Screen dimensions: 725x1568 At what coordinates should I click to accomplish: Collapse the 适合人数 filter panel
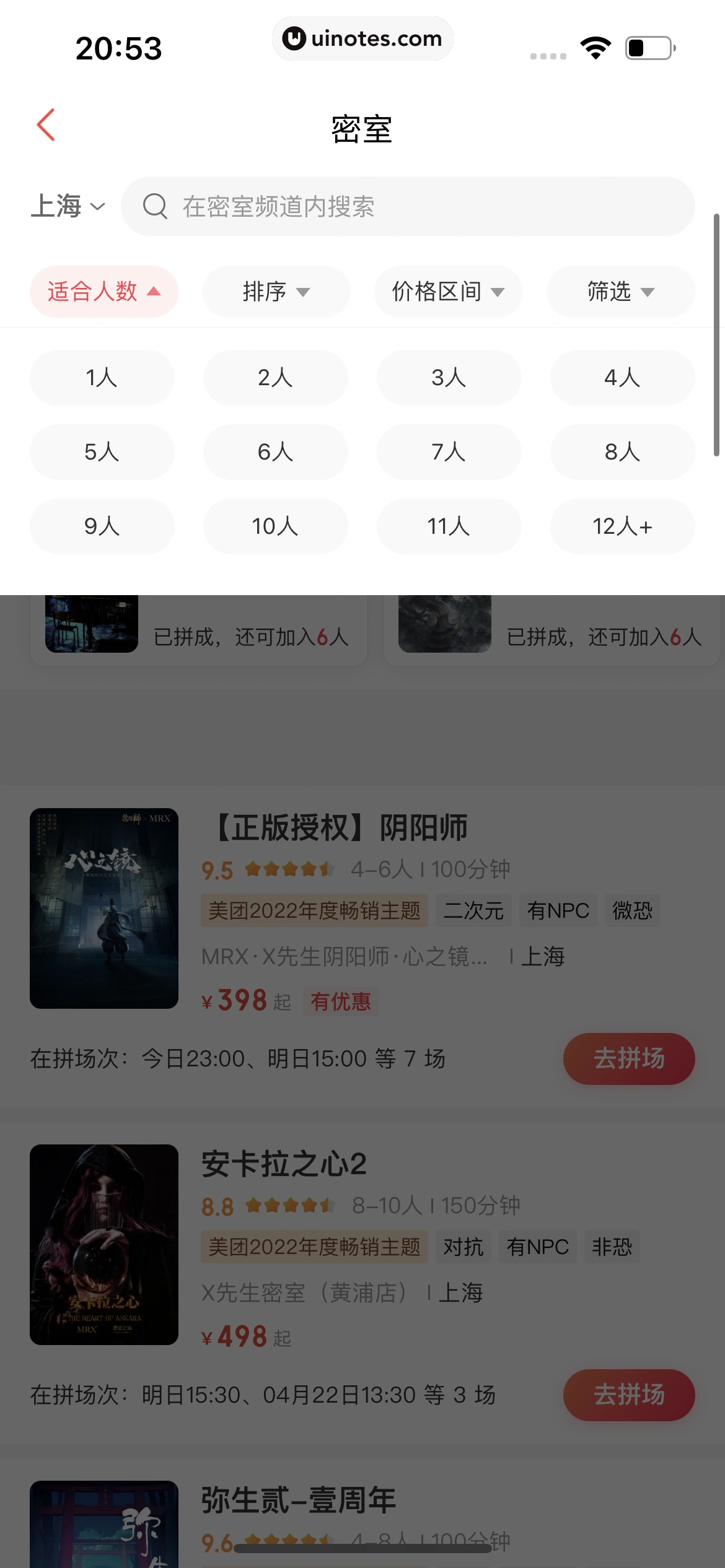click(x=103, y=292)
